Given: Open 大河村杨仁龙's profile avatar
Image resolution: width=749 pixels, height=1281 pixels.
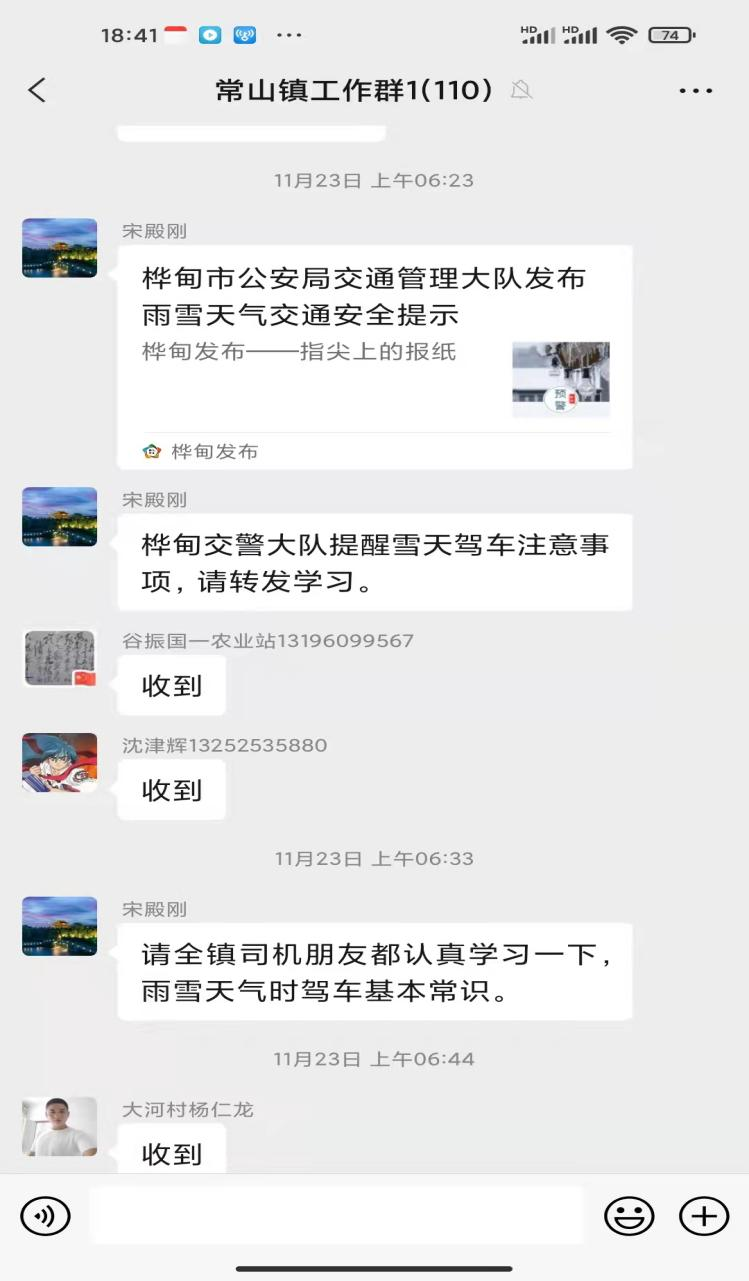Looking at the screenshot, I should click(60, 1127).
